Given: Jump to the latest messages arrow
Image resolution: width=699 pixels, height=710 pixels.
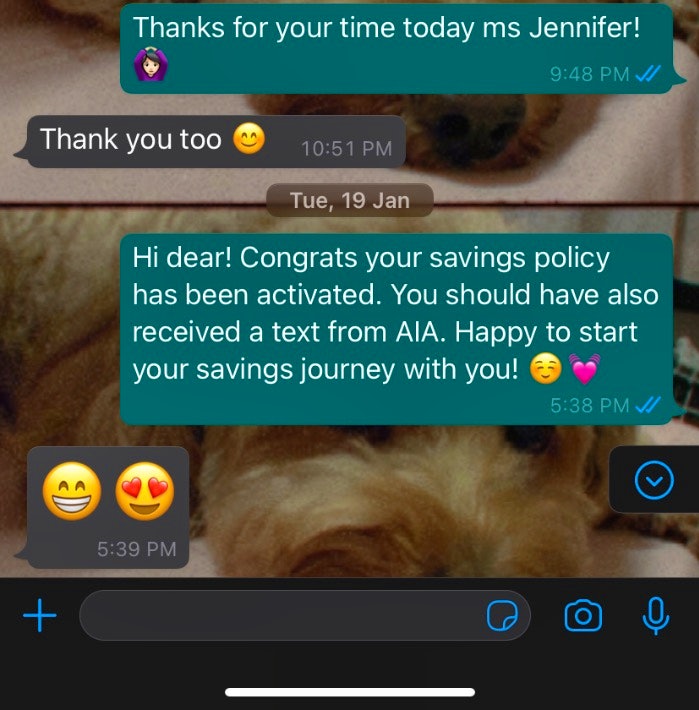Looking at the screenshot, I should [x=654, y=483].
